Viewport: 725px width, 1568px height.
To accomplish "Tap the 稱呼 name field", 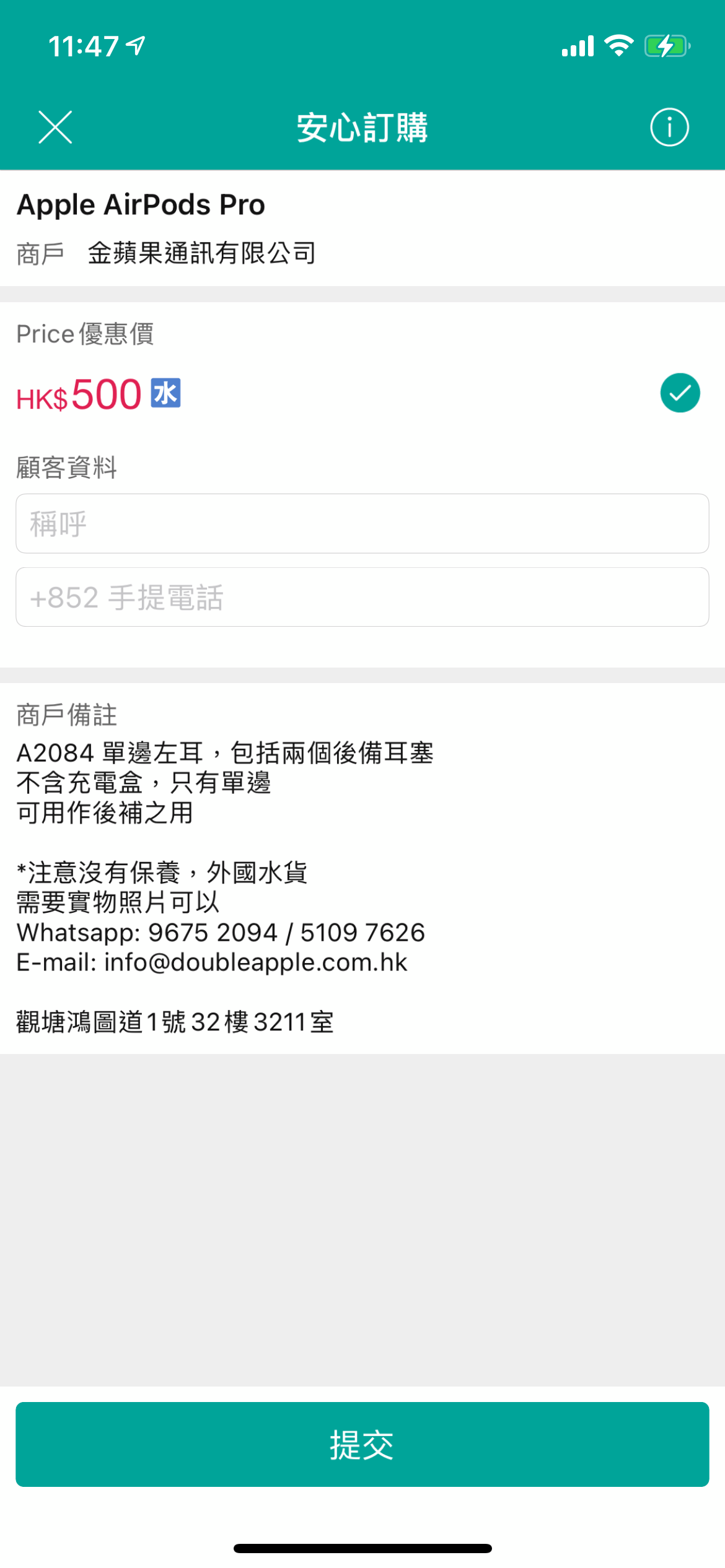I will (362, 523).
